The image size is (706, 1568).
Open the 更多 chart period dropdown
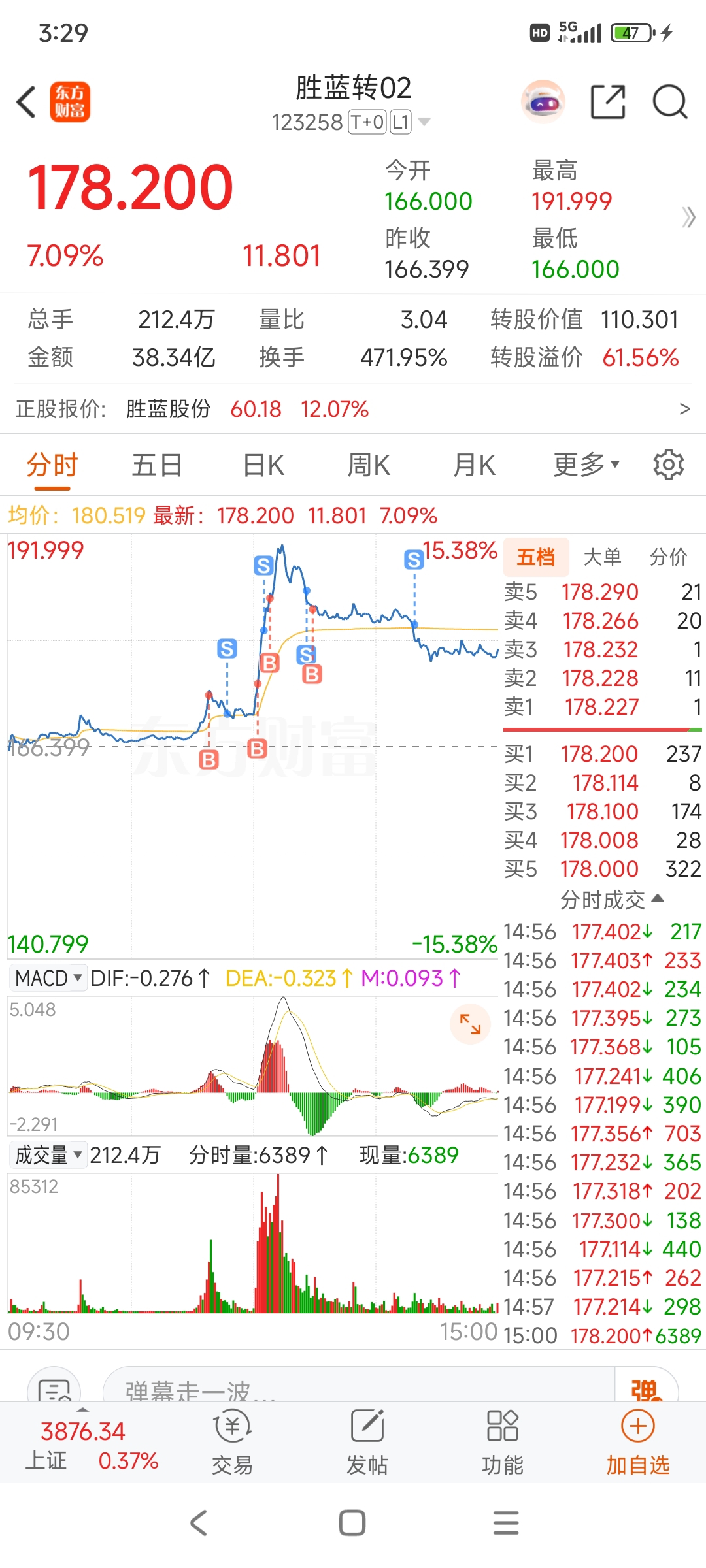586,465
